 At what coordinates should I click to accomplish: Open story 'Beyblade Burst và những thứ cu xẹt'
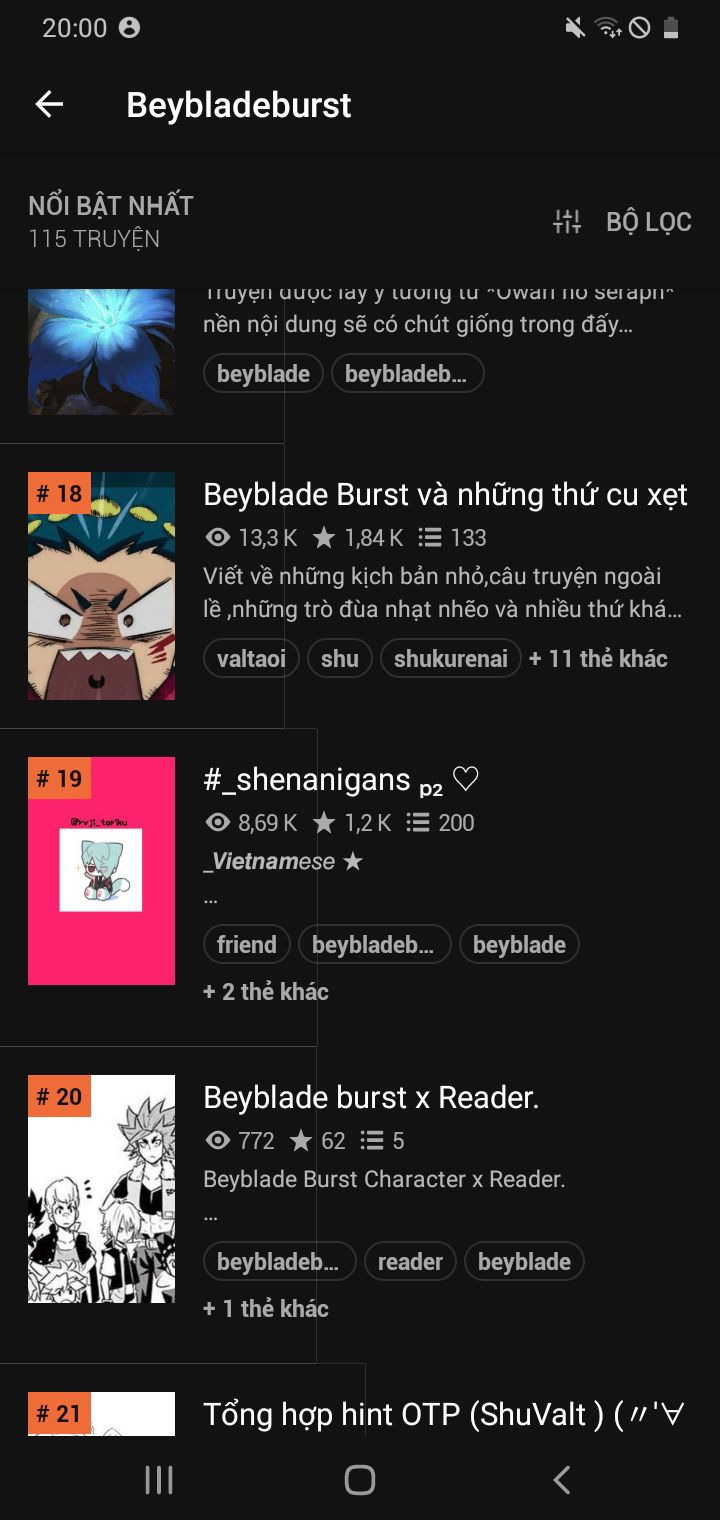tap(445, 494)
